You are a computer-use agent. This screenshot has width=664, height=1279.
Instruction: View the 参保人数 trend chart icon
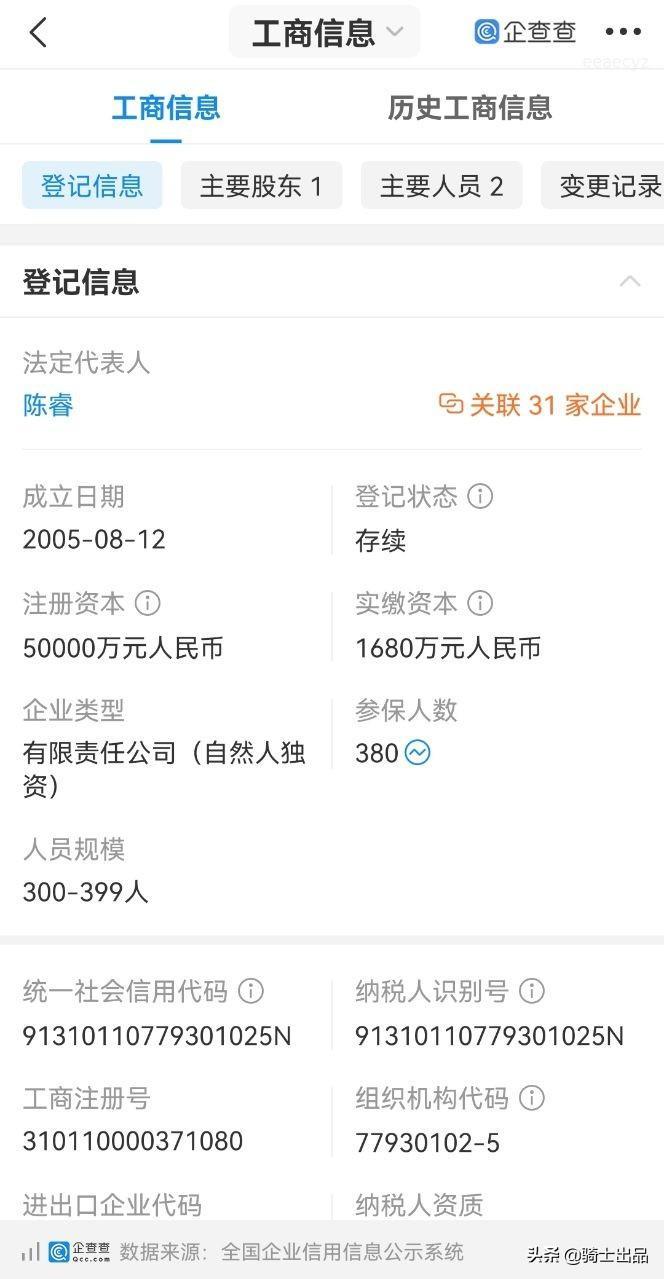(418, 753)
